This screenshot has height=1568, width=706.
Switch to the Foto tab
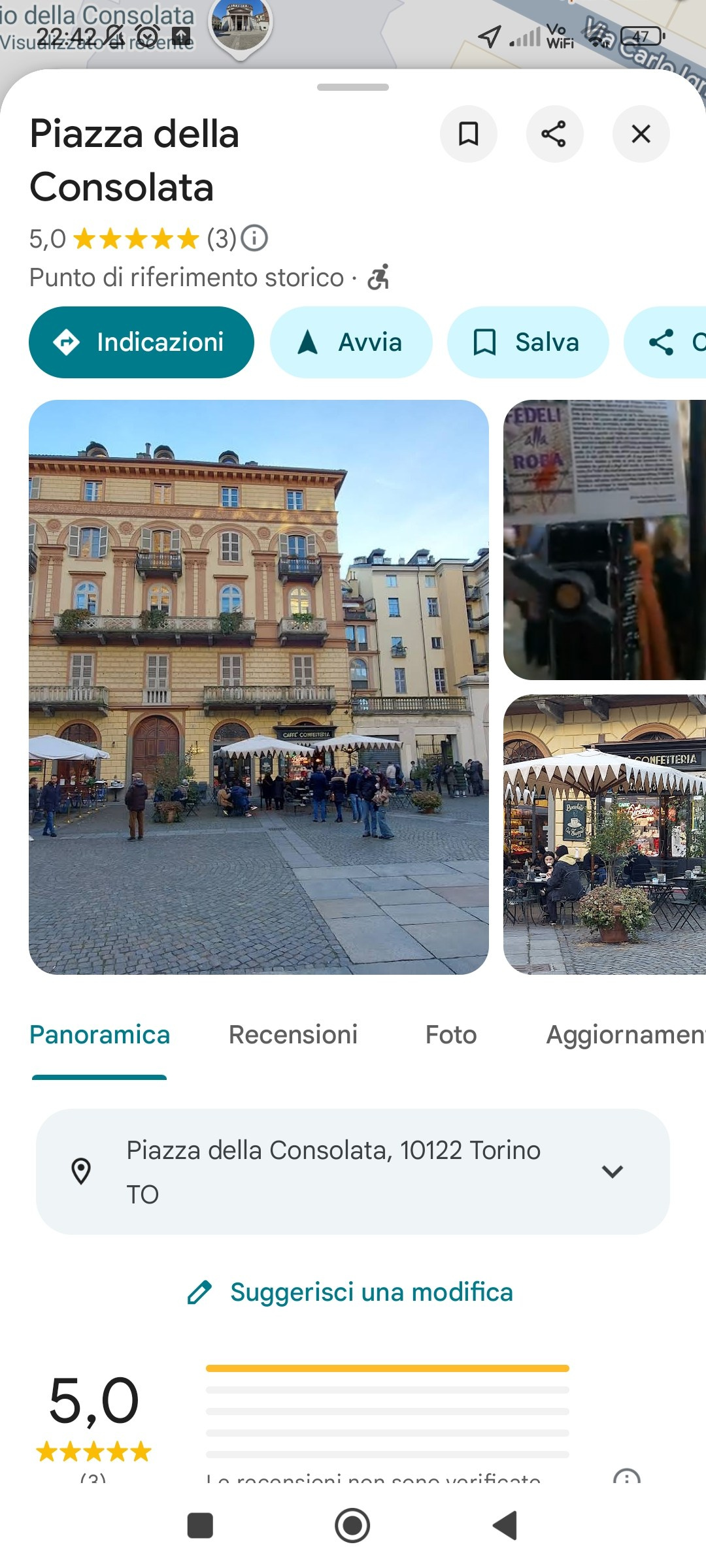point(451,1035)
